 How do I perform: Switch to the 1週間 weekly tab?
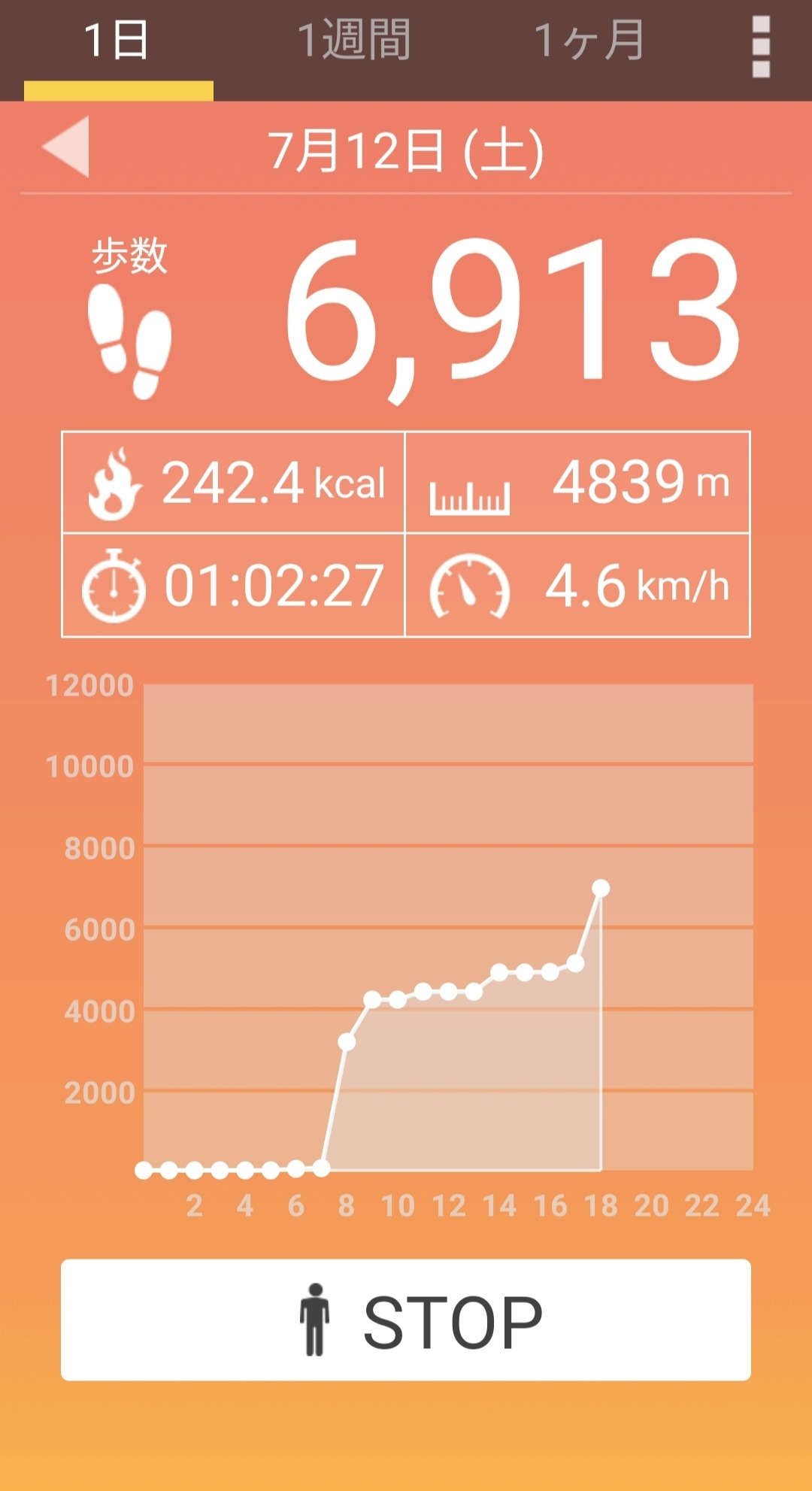click(353, 41)
